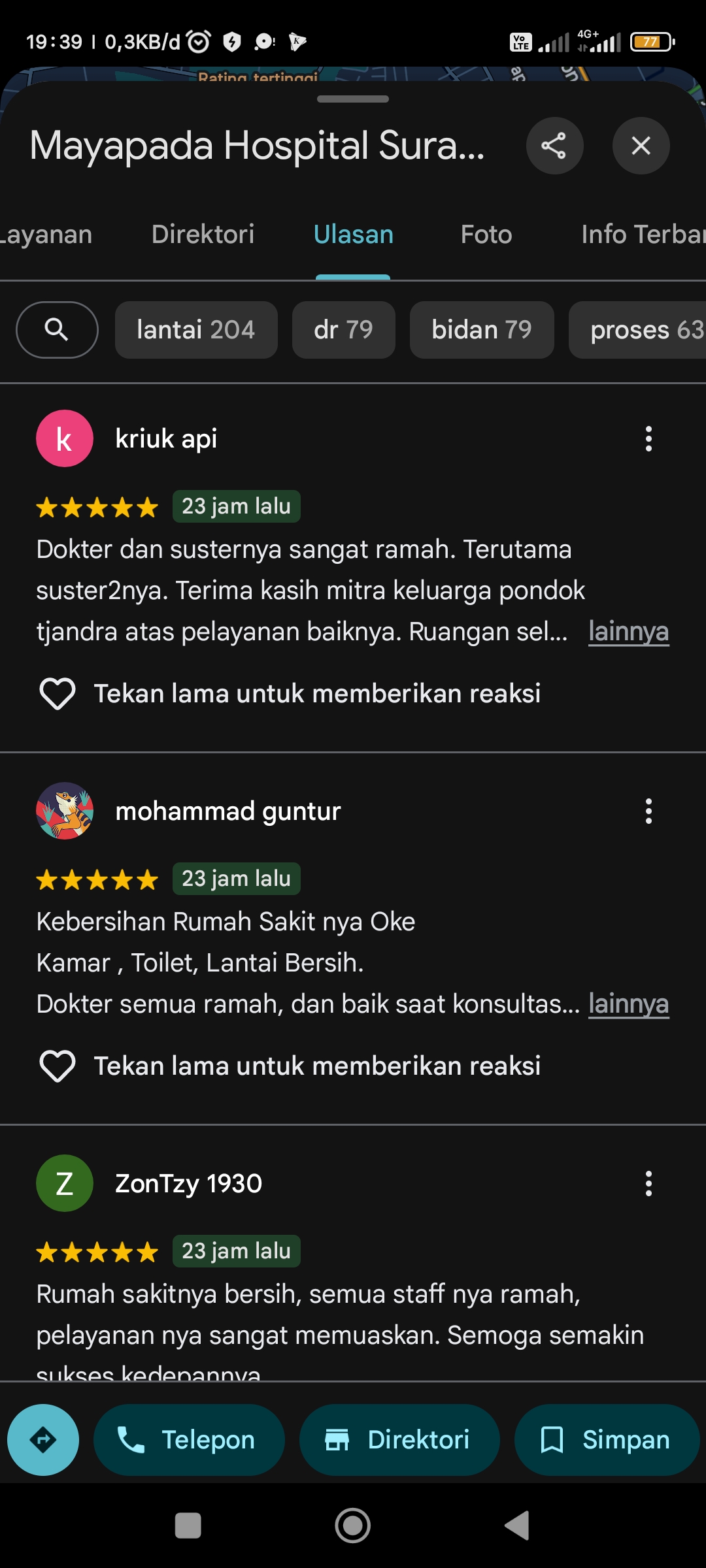Share Mayapada Hospital place details

coord(554,146)
